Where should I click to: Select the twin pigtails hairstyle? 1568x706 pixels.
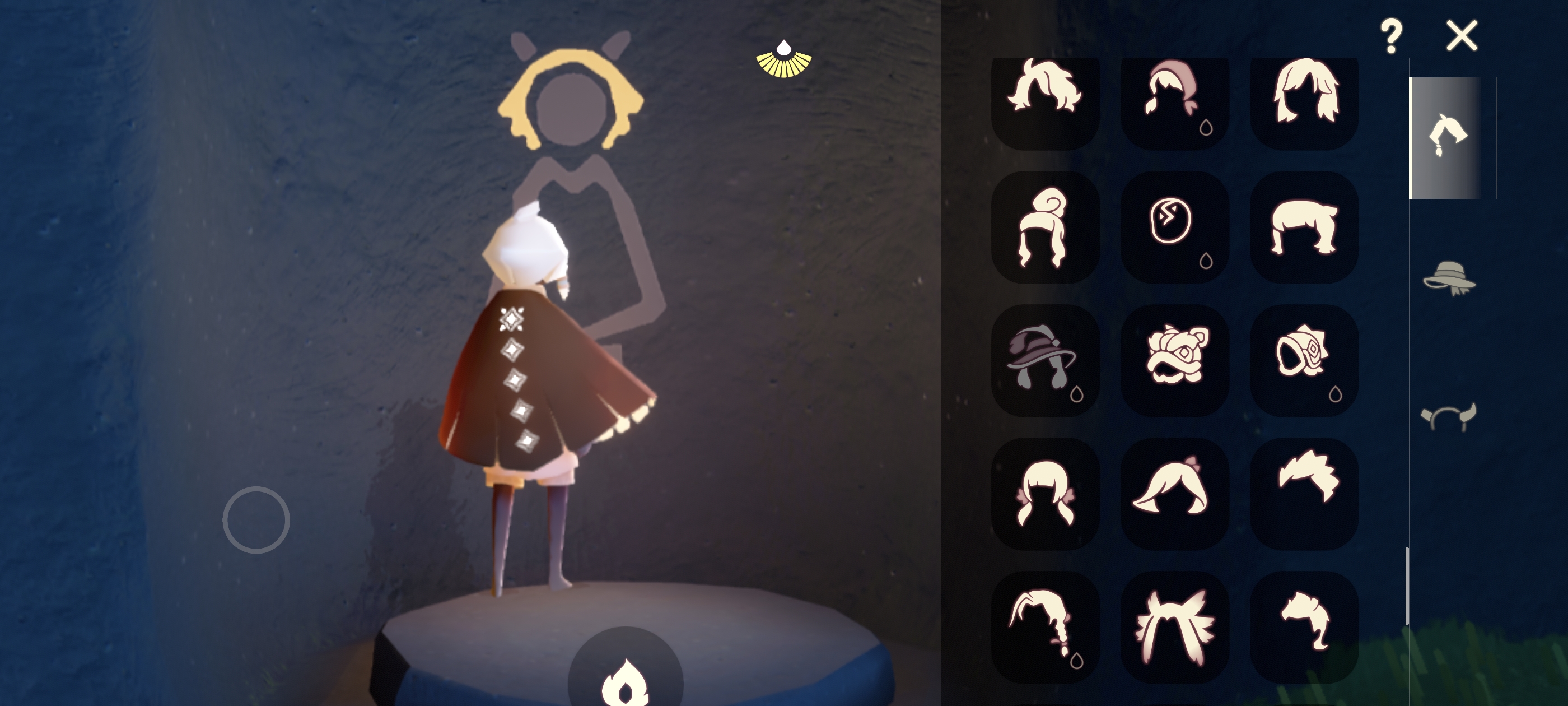click(1045, 494)
